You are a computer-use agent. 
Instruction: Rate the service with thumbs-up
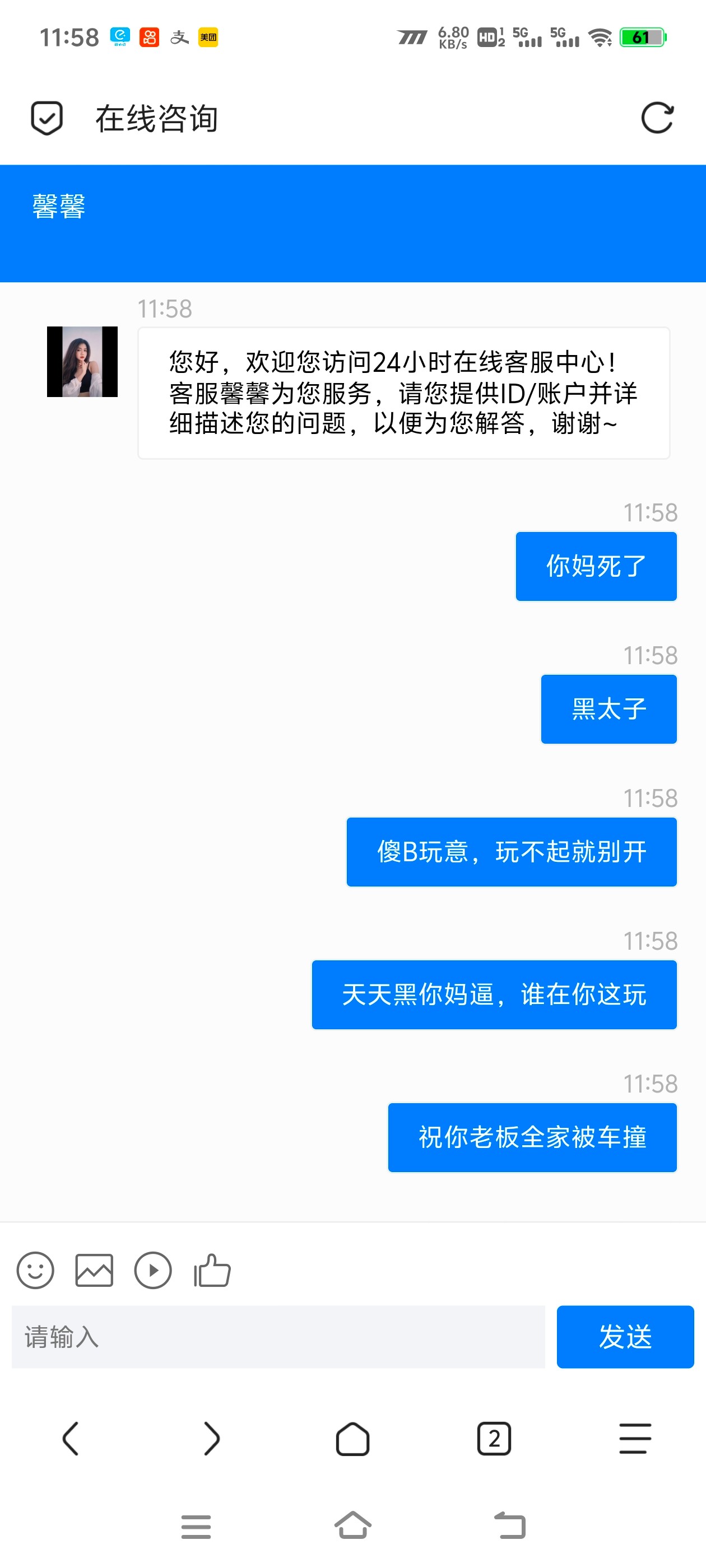[x=212, y=1270]
